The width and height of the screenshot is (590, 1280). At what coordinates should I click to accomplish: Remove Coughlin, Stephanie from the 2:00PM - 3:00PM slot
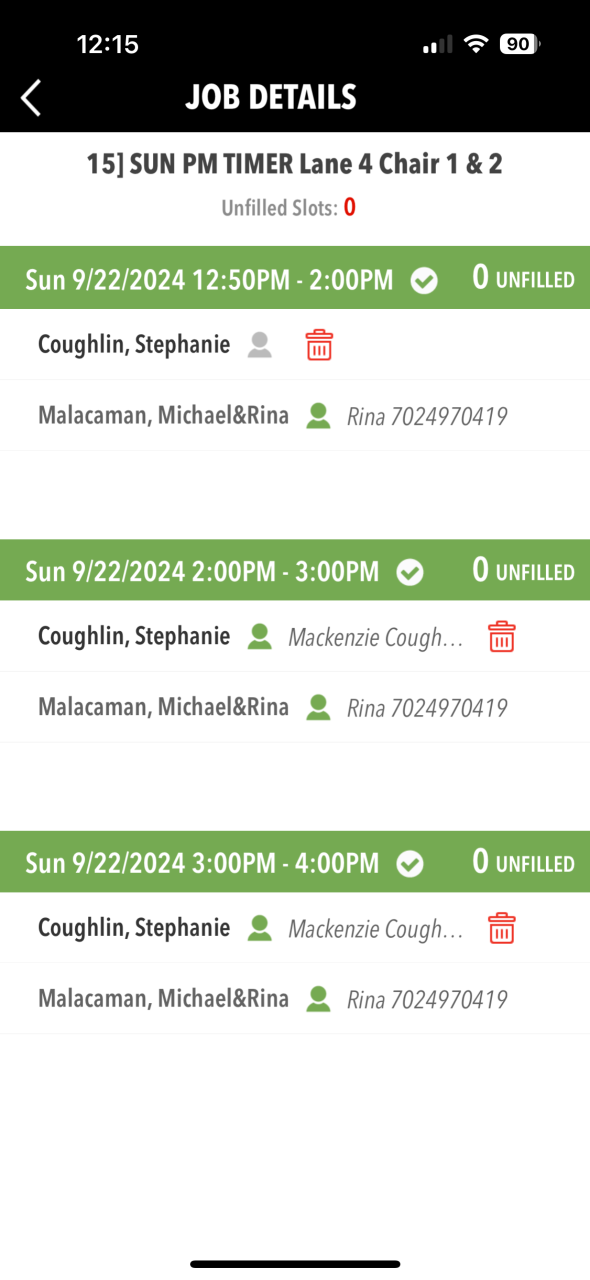(501, 636)
